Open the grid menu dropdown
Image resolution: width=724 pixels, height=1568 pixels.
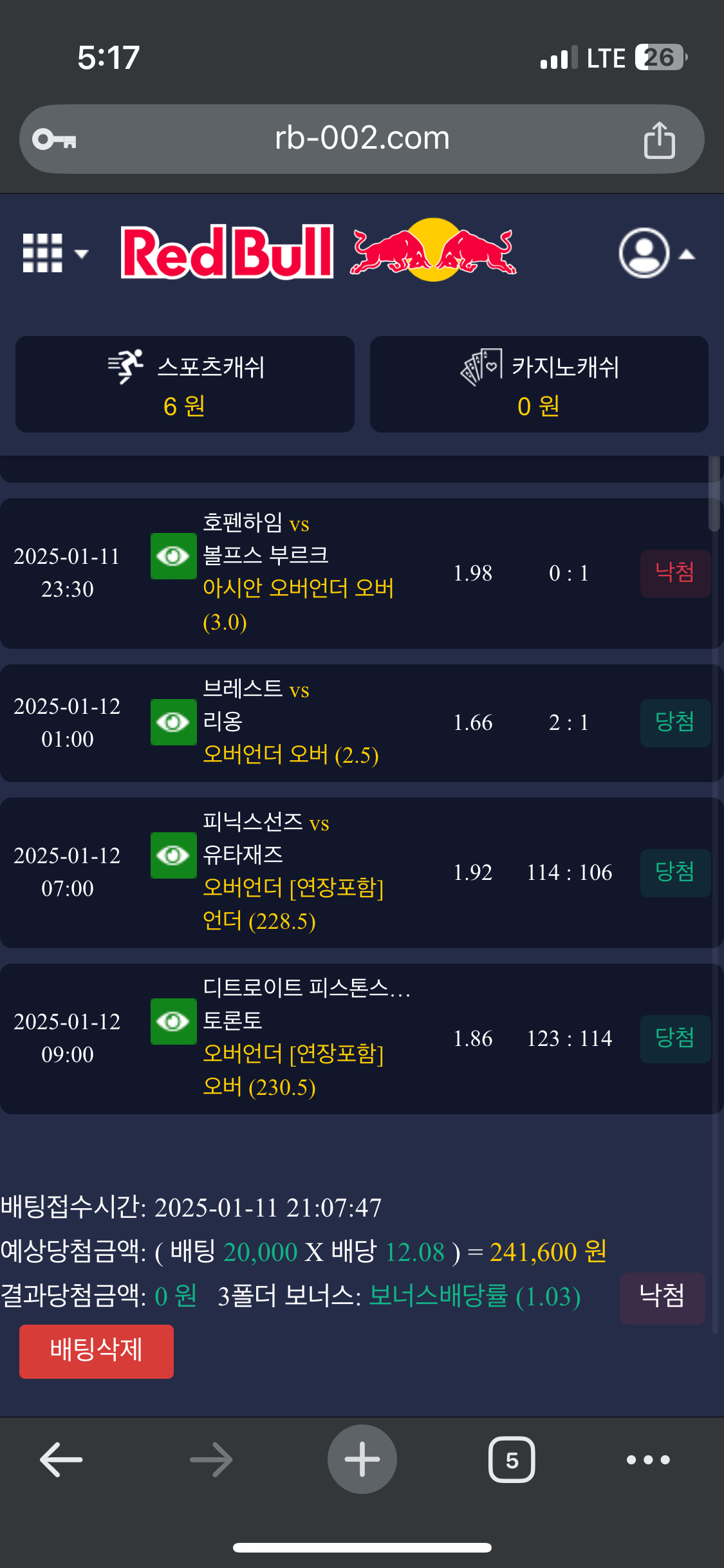click(54, 253)
